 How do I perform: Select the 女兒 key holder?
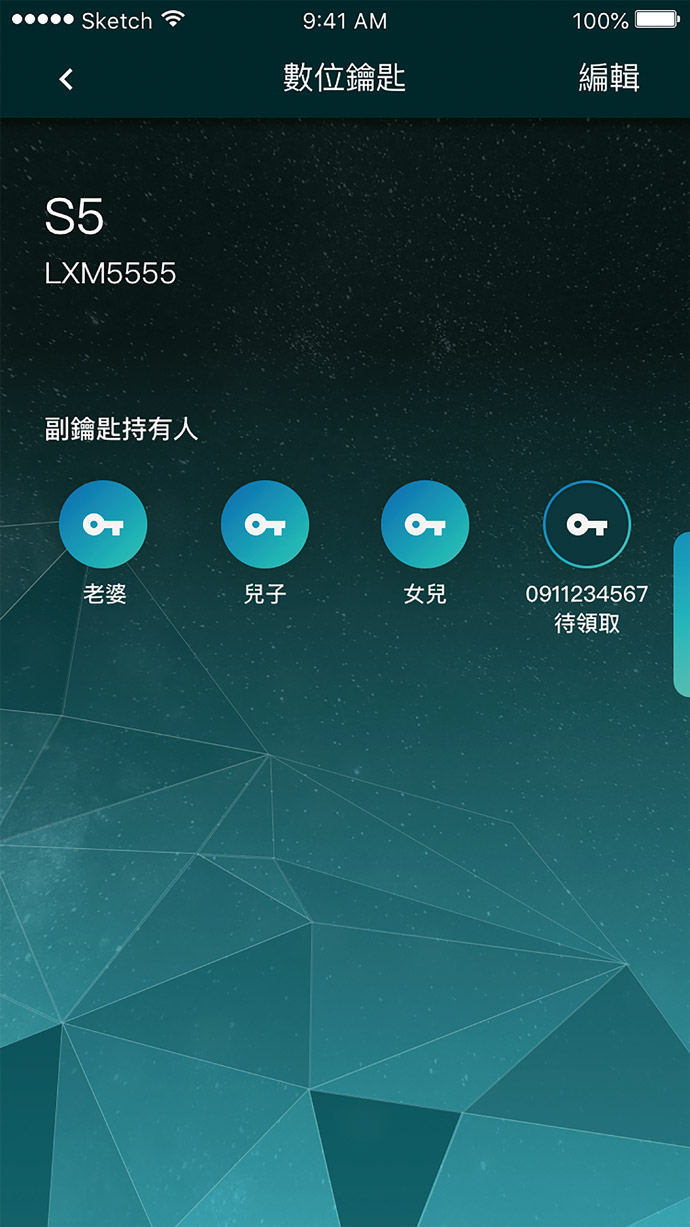point(425,525)
